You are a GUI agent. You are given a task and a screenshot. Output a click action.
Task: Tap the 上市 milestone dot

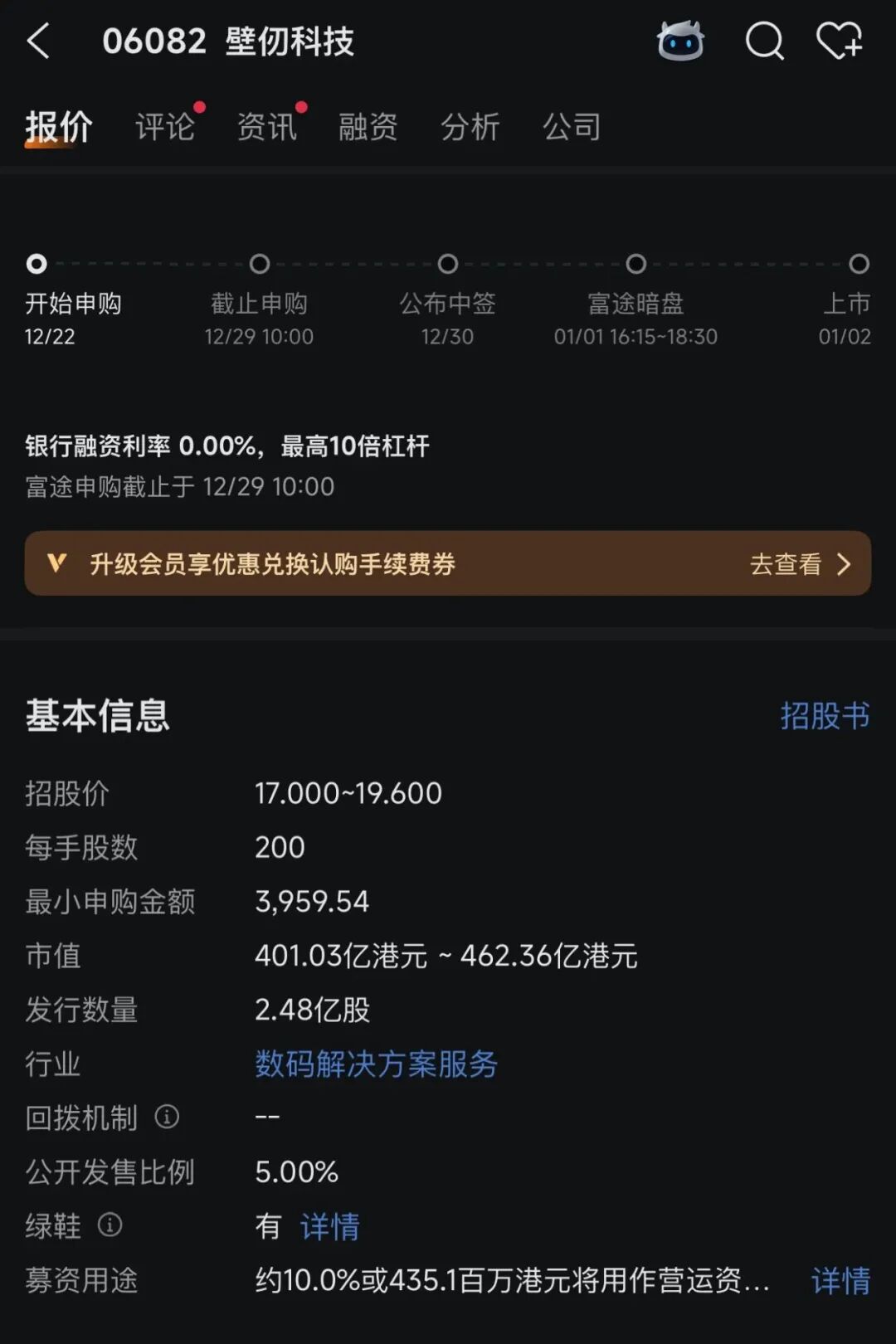point(859,264)
